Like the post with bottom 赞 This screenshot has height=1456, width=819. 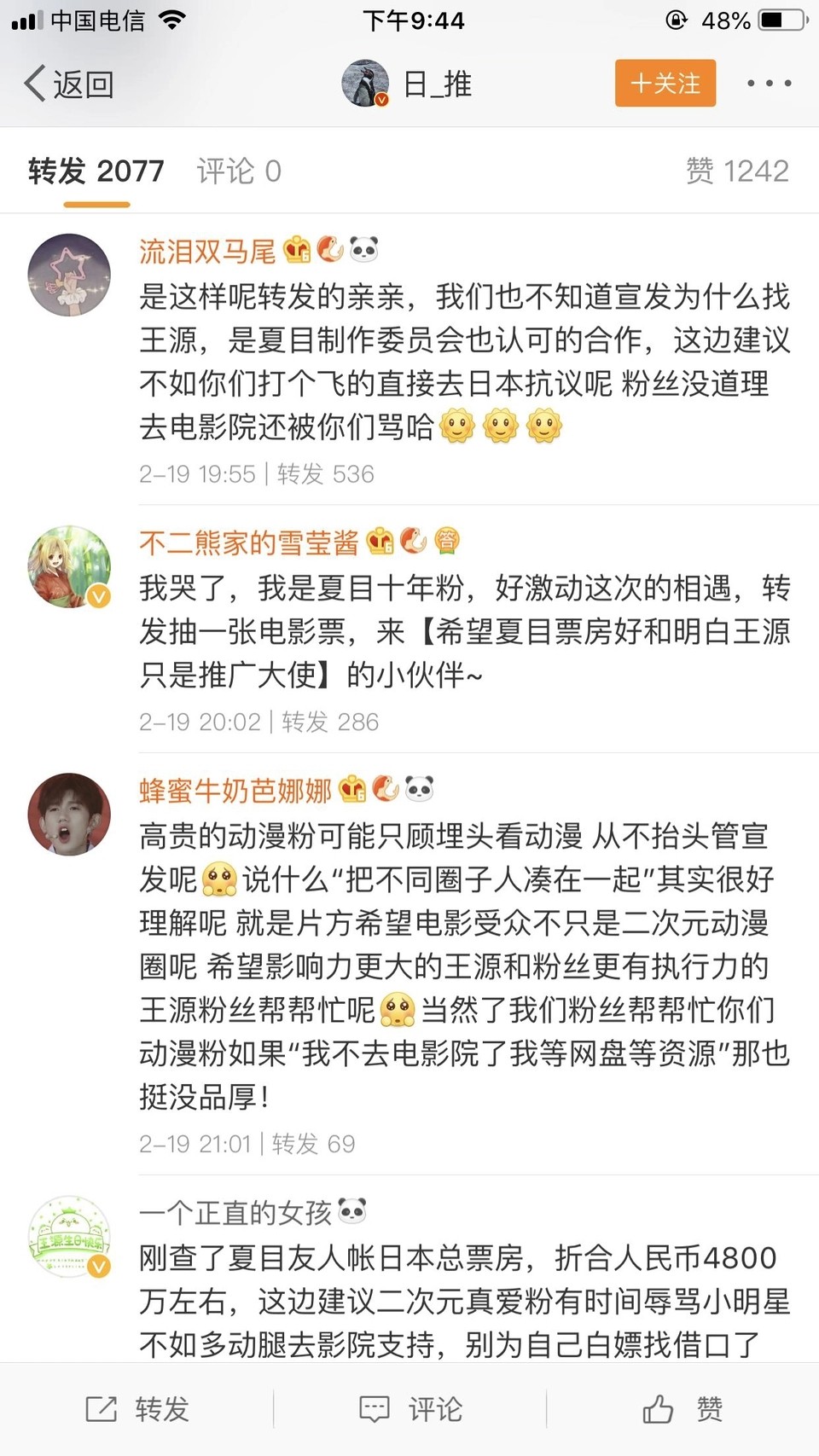682,1409
